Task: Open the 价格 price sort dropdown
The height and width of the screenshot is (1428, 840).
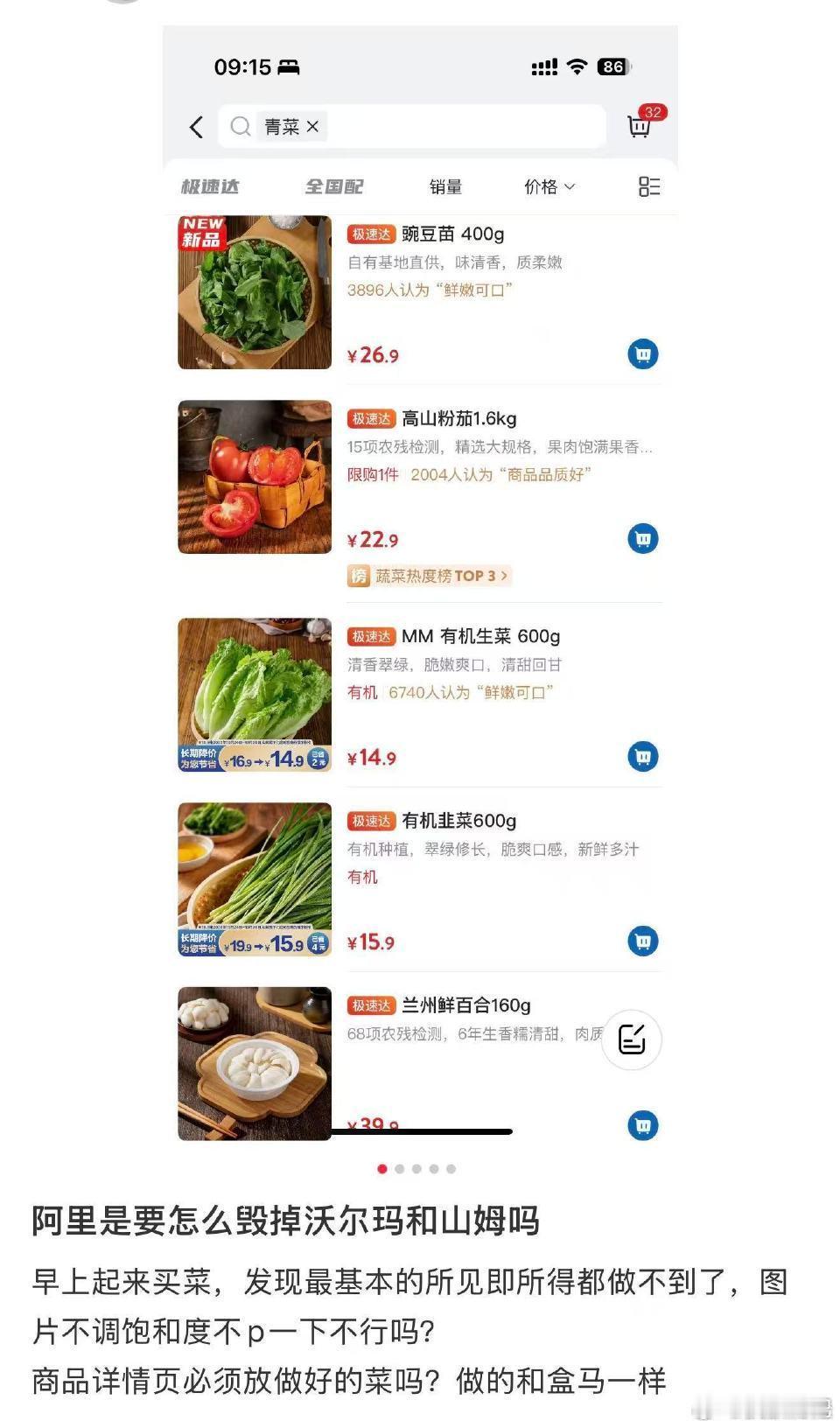Action: pos(548,186)
